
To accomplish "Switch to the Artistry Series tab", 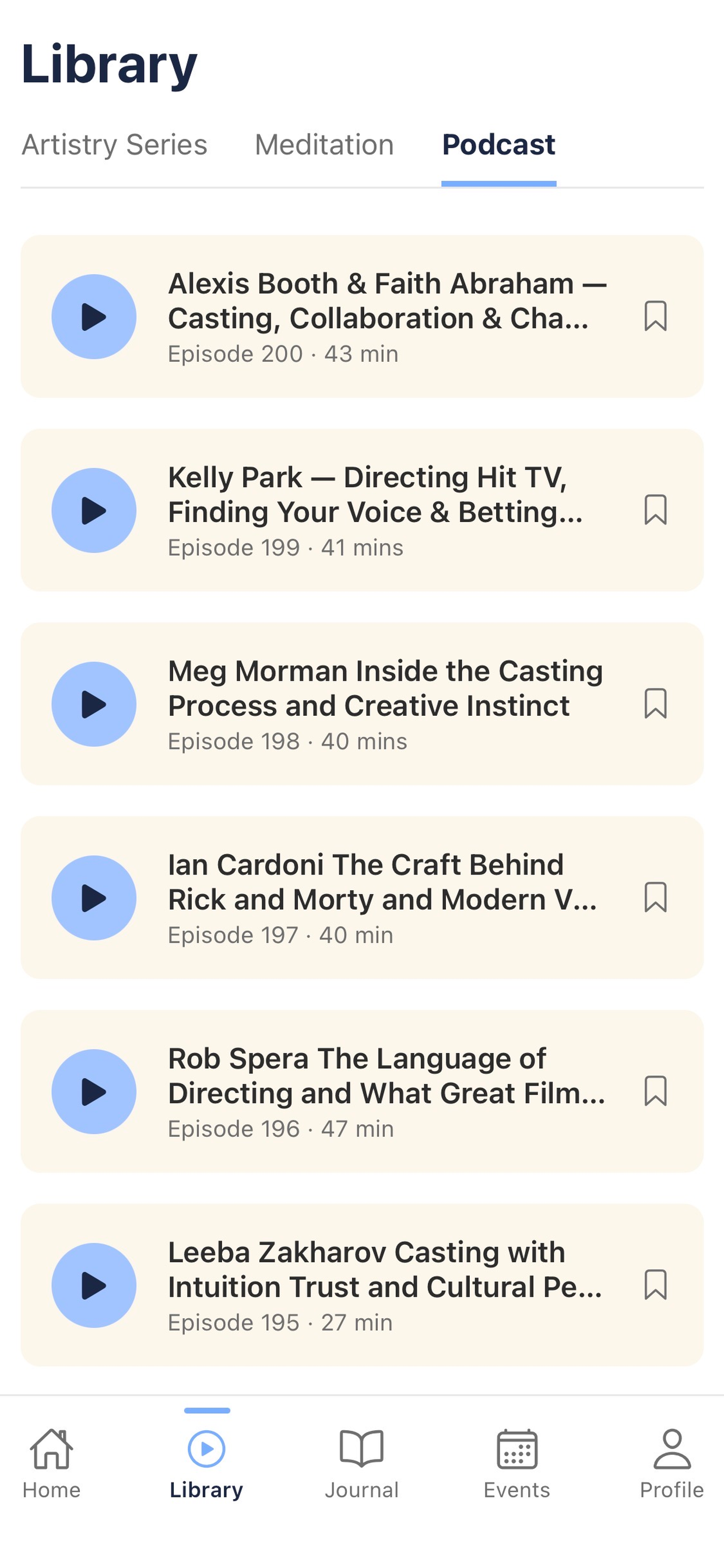I will click(x=114, y=145).
